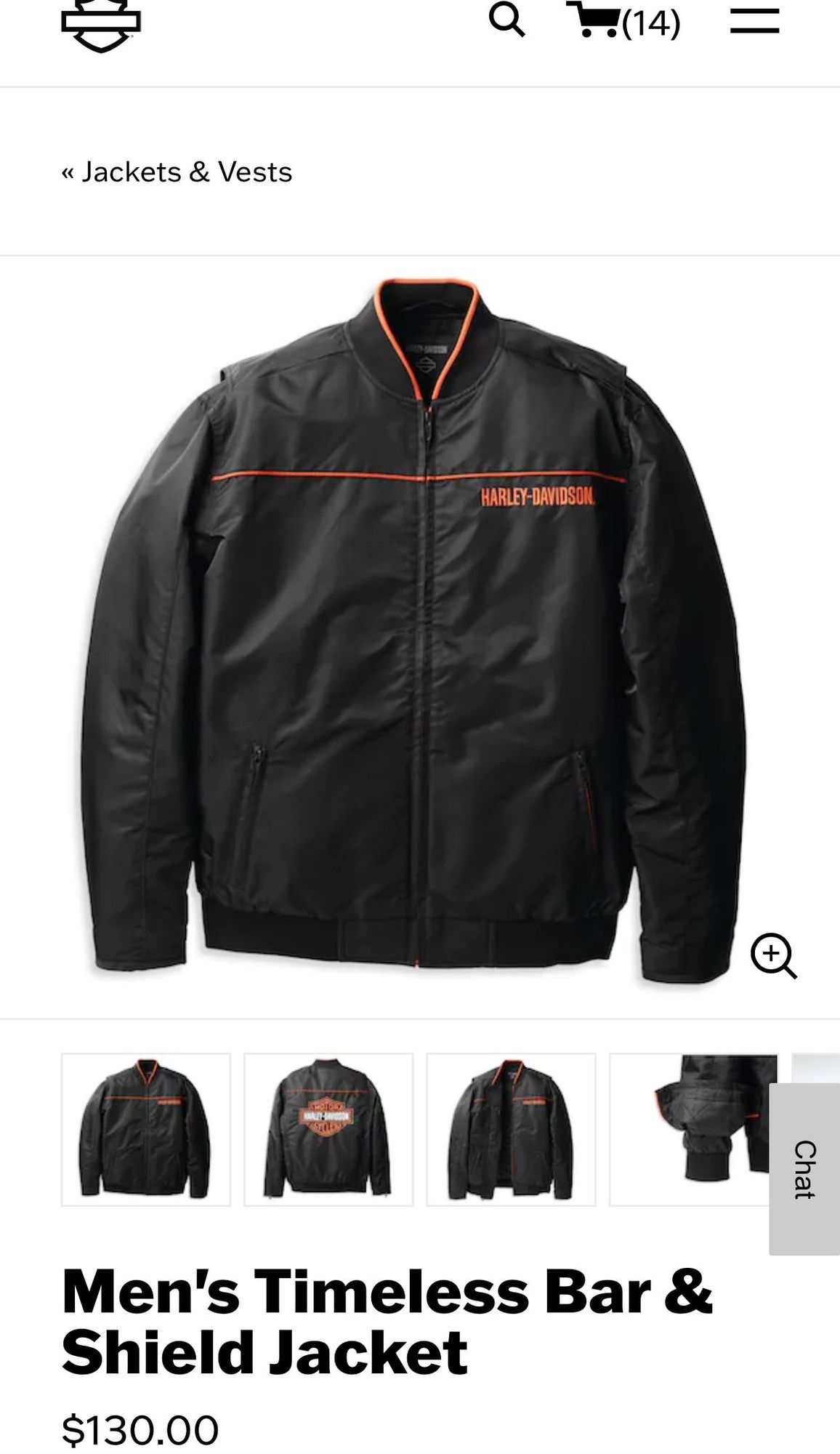Select the open jacket thumbnail
This screenshot has height=1454, width=840.
511,1129
